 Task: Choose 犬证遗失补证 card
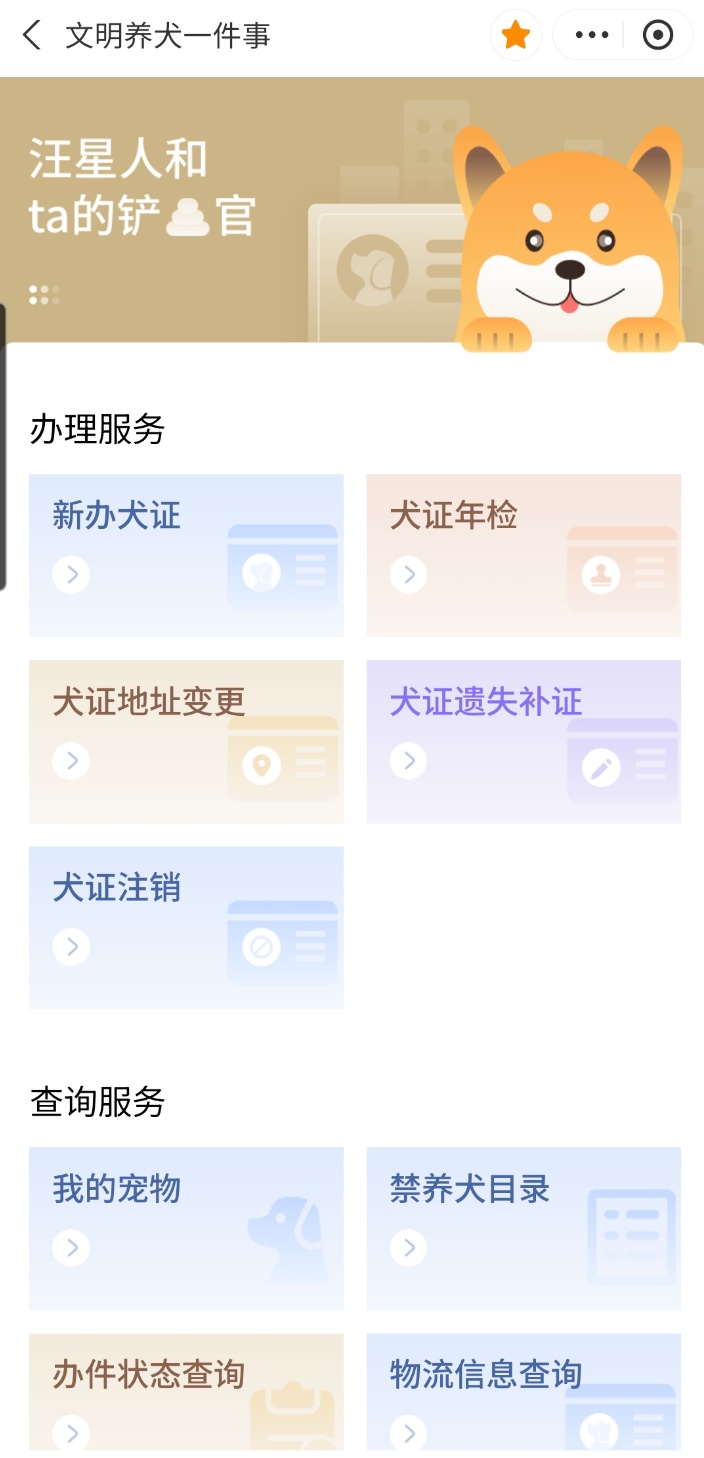click(523, 741)
